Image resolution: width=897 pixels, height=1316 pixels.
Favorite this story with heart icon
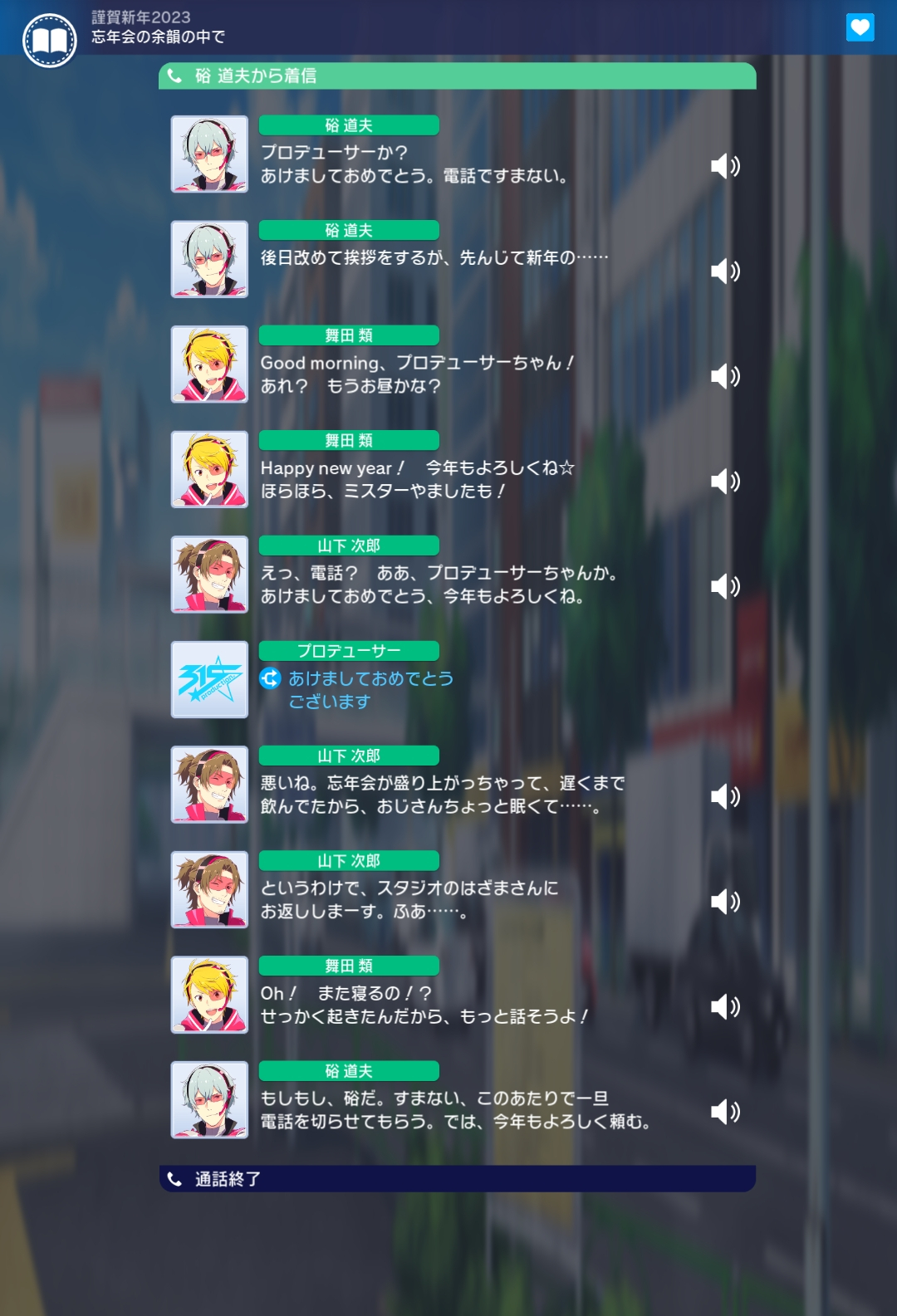tap(860, 27)
